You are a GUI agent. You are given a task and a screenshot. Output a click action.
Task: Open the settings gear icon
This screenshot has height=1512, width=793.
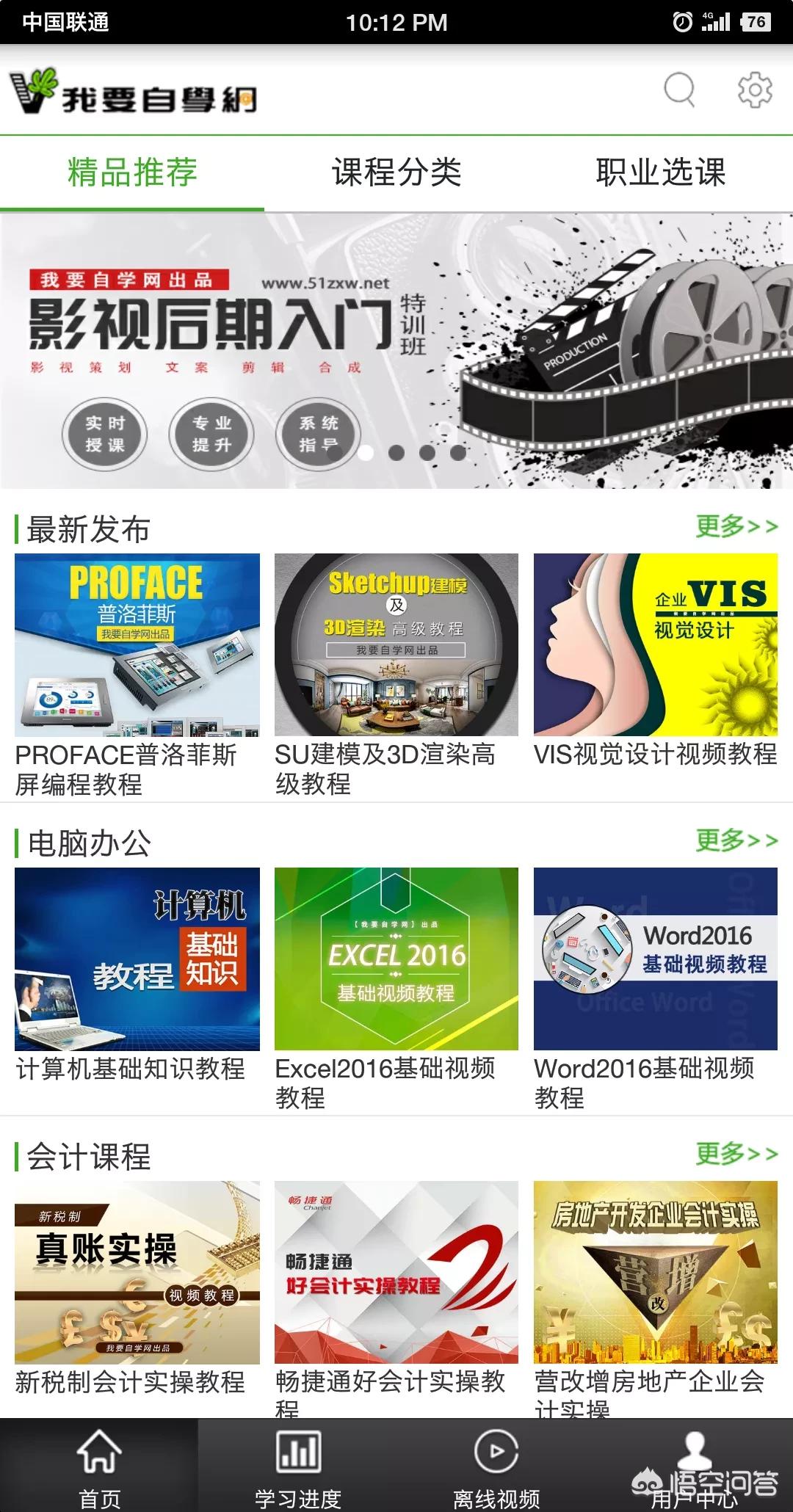click(755, 90)
